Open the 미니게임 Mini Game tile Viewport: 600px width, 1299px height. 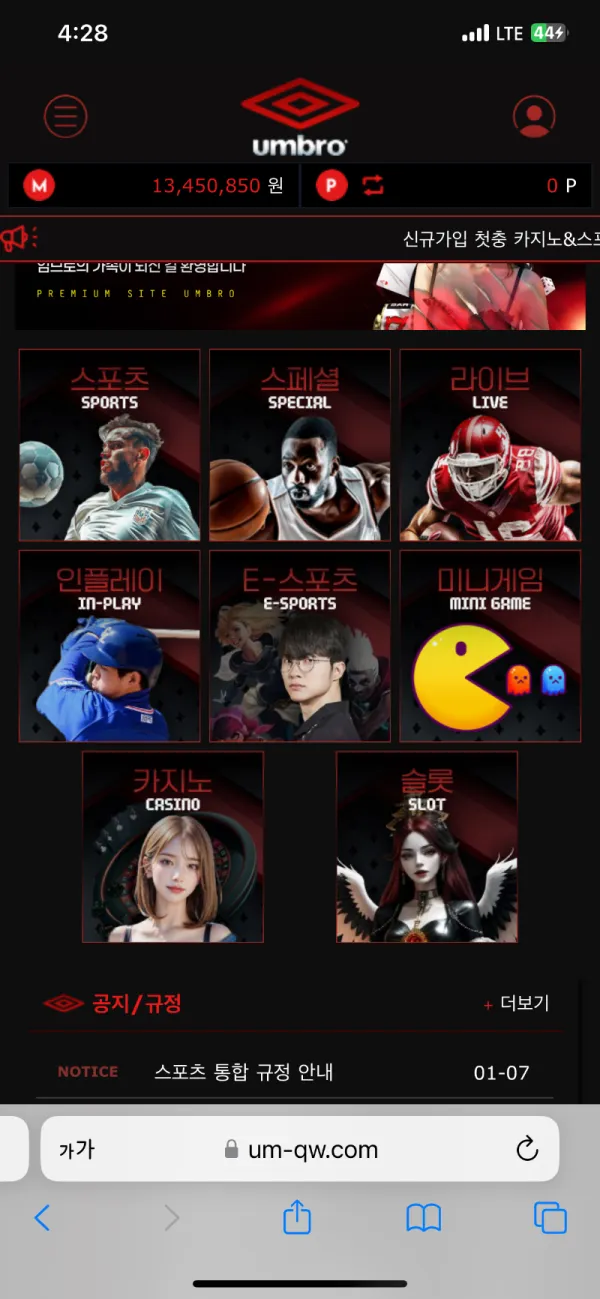[490, 646]
